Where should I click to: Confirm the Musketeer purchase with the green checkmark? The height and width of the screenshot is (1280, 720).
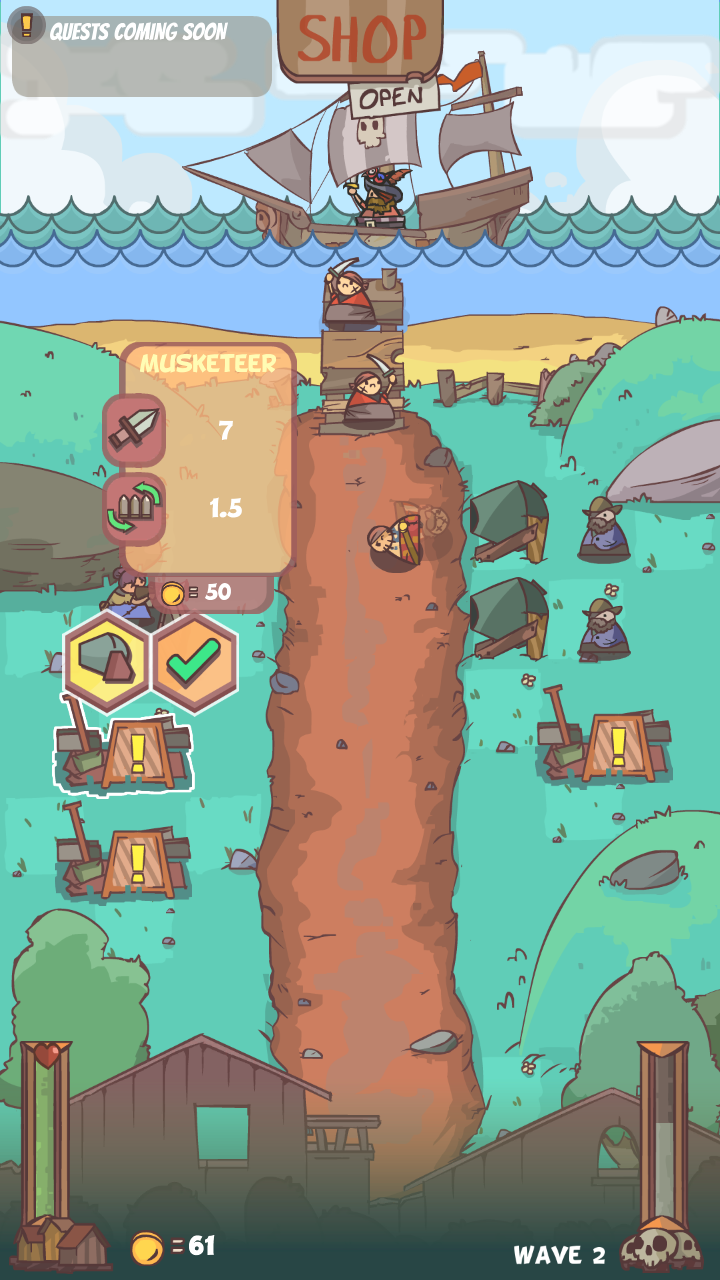pos(195,663)
